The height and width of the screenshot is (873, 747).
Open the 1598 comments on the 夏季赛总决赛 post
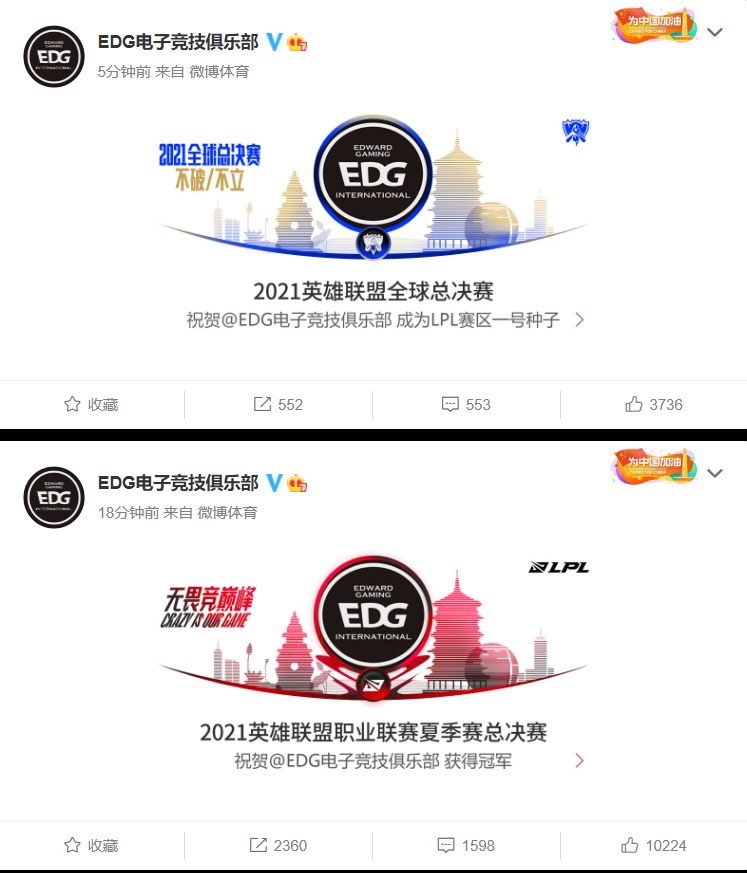tap(466, 845)
